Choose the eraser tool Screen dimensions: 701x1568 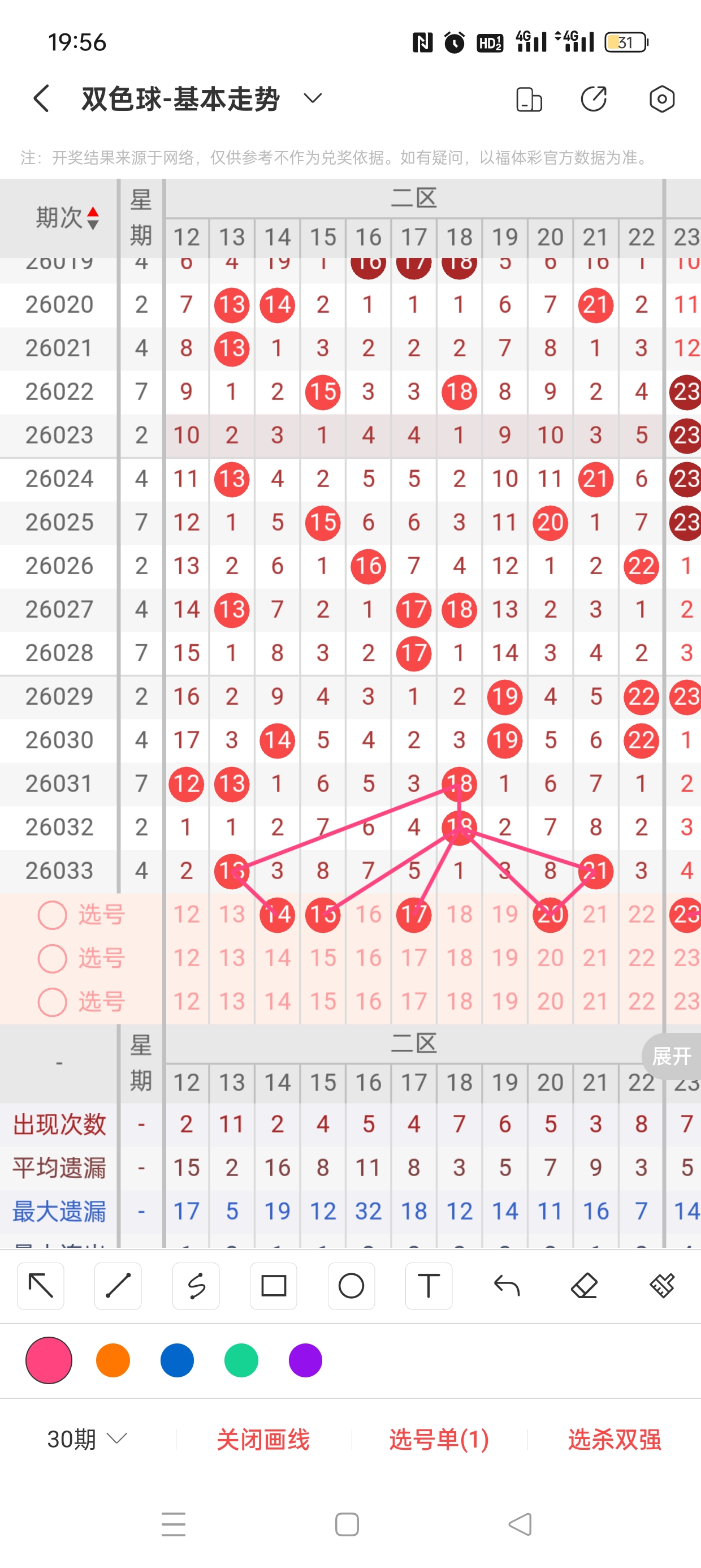(584, 1286)
